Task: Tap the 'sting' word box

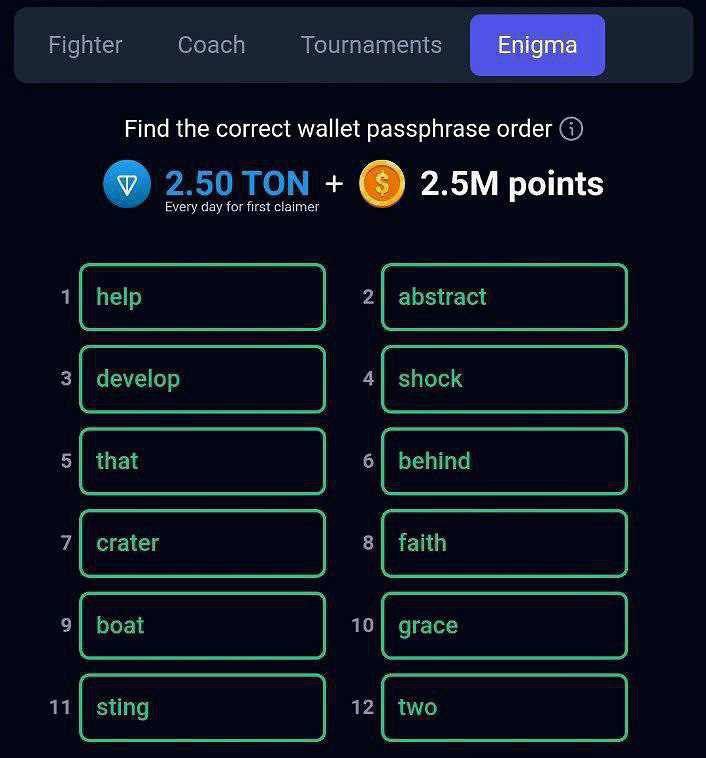Action: coord(202,707)
